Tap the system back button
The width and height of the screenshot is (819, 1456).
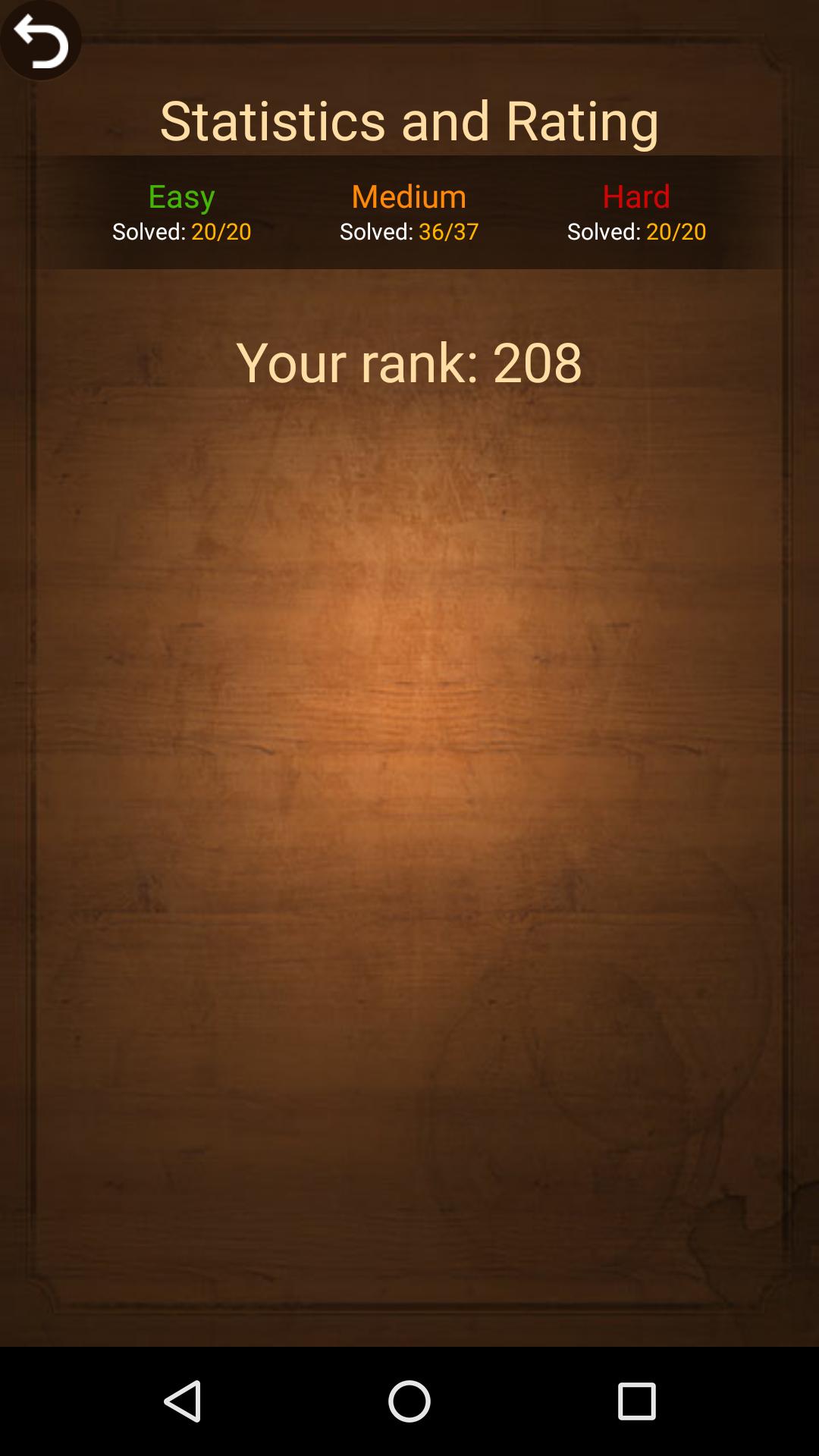pos(183,1401)
